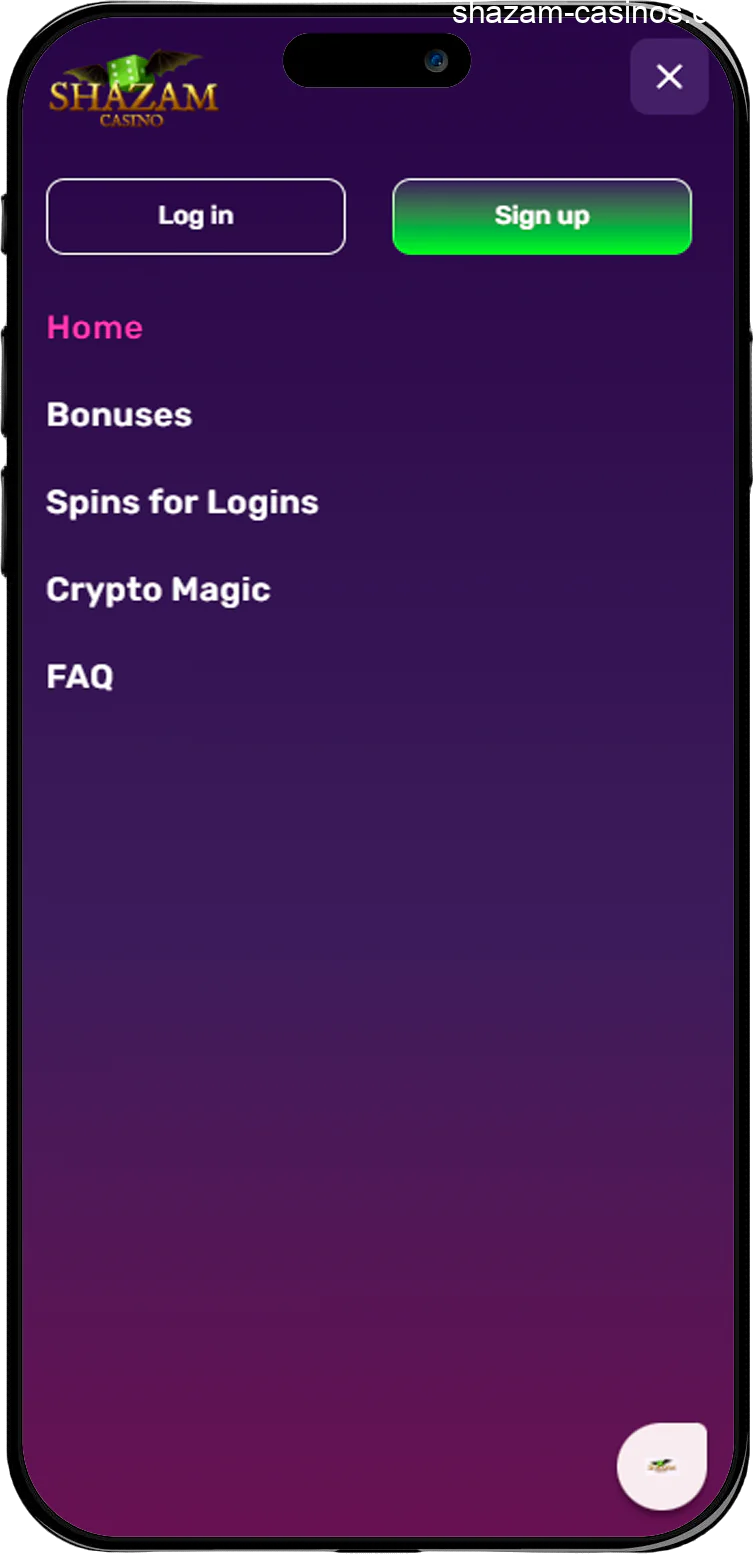Screen dimensions: 753x1554
Task: Open Crypto Magic
Action: 158,589
